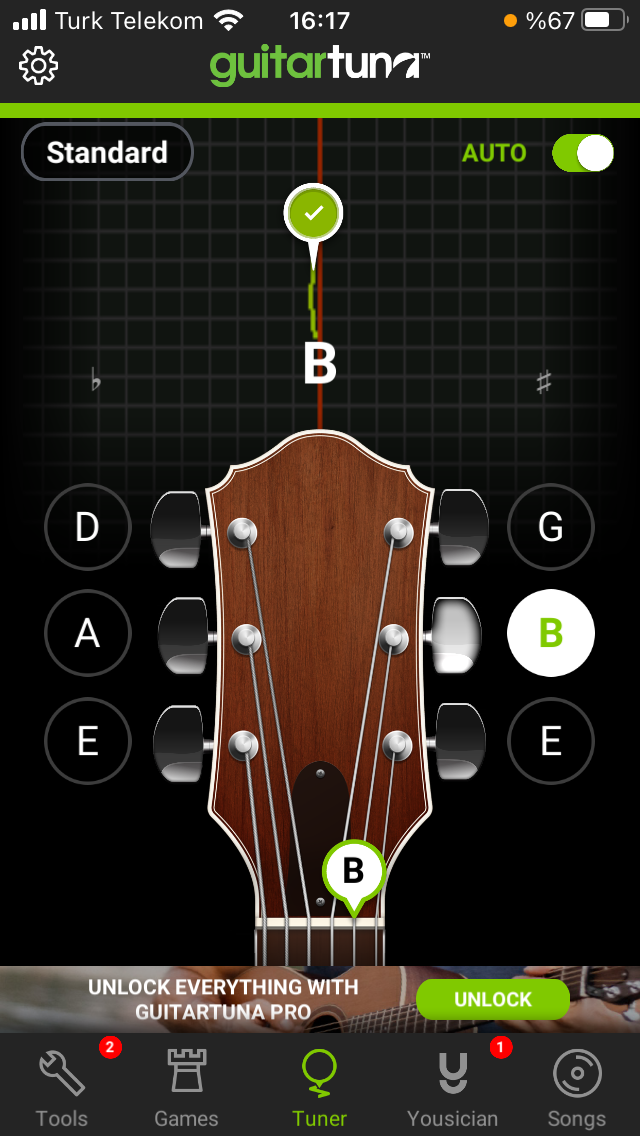Image resolution: width=640 pixels, height=1136 pixels.
Task: Tap UNLOCK for GuitarTuna Pro
Action: (x=493, y=999)
